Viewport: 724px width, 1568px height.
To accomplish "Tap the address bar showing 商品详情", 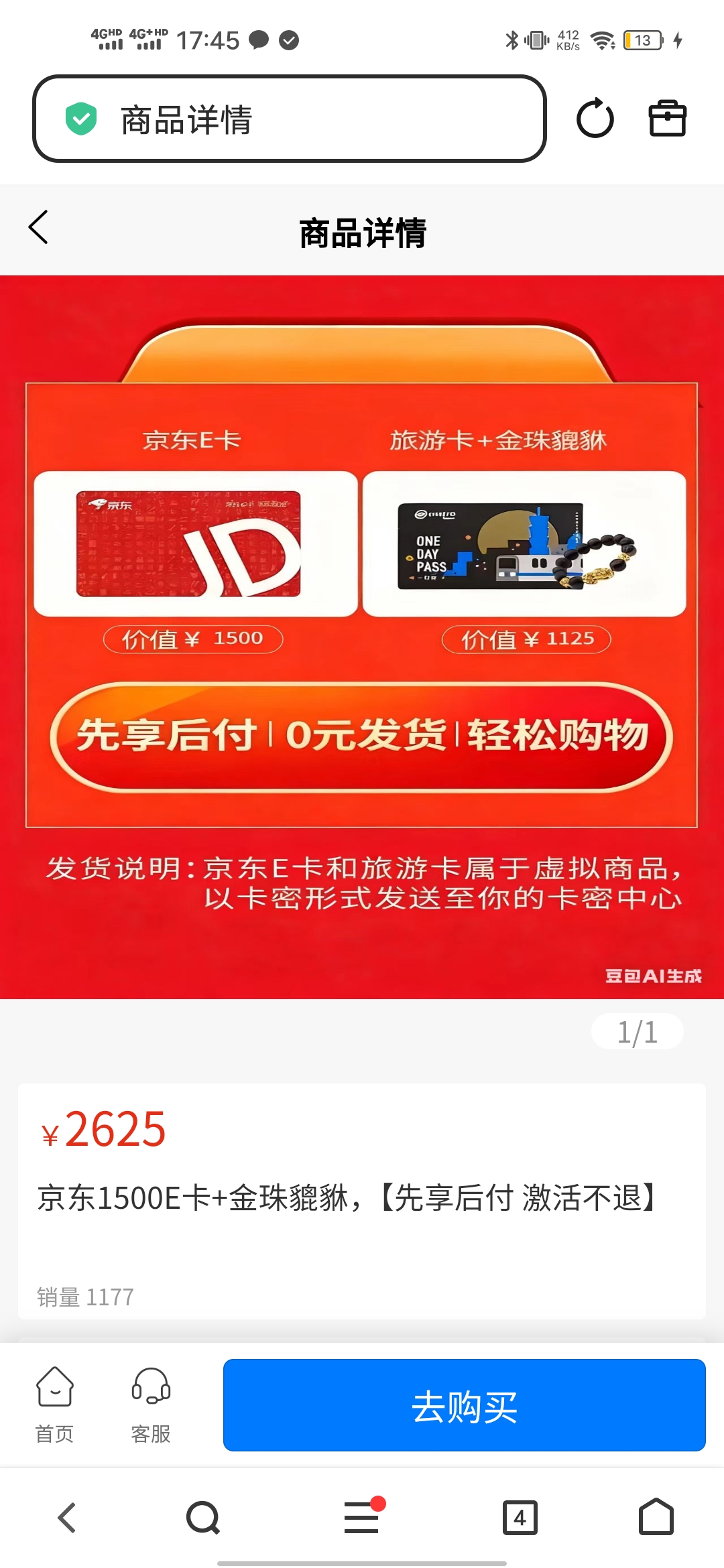I will click(x=290, y=119).
